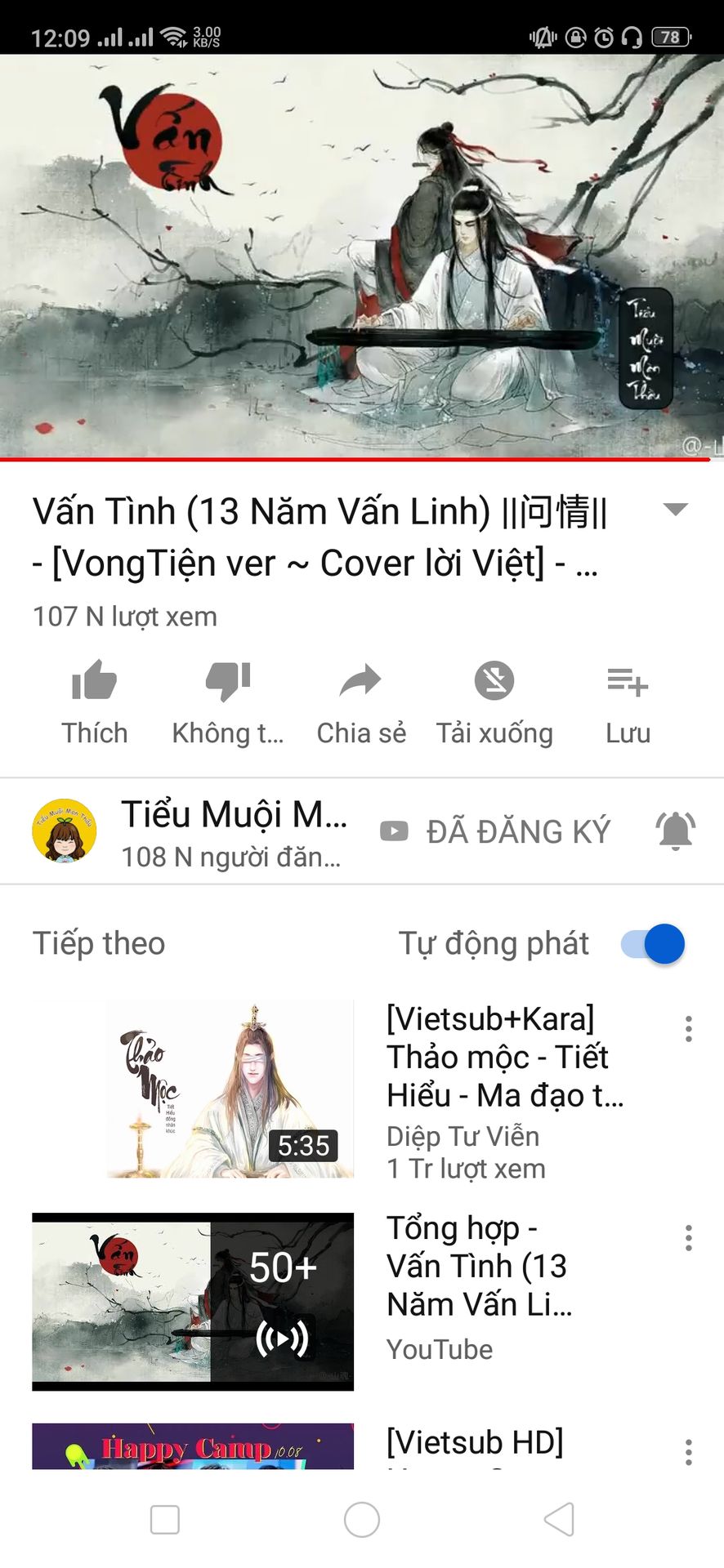Turn off the Tự động phát autoplay switch
This screenshot has width=724, height=1568.
653,944
